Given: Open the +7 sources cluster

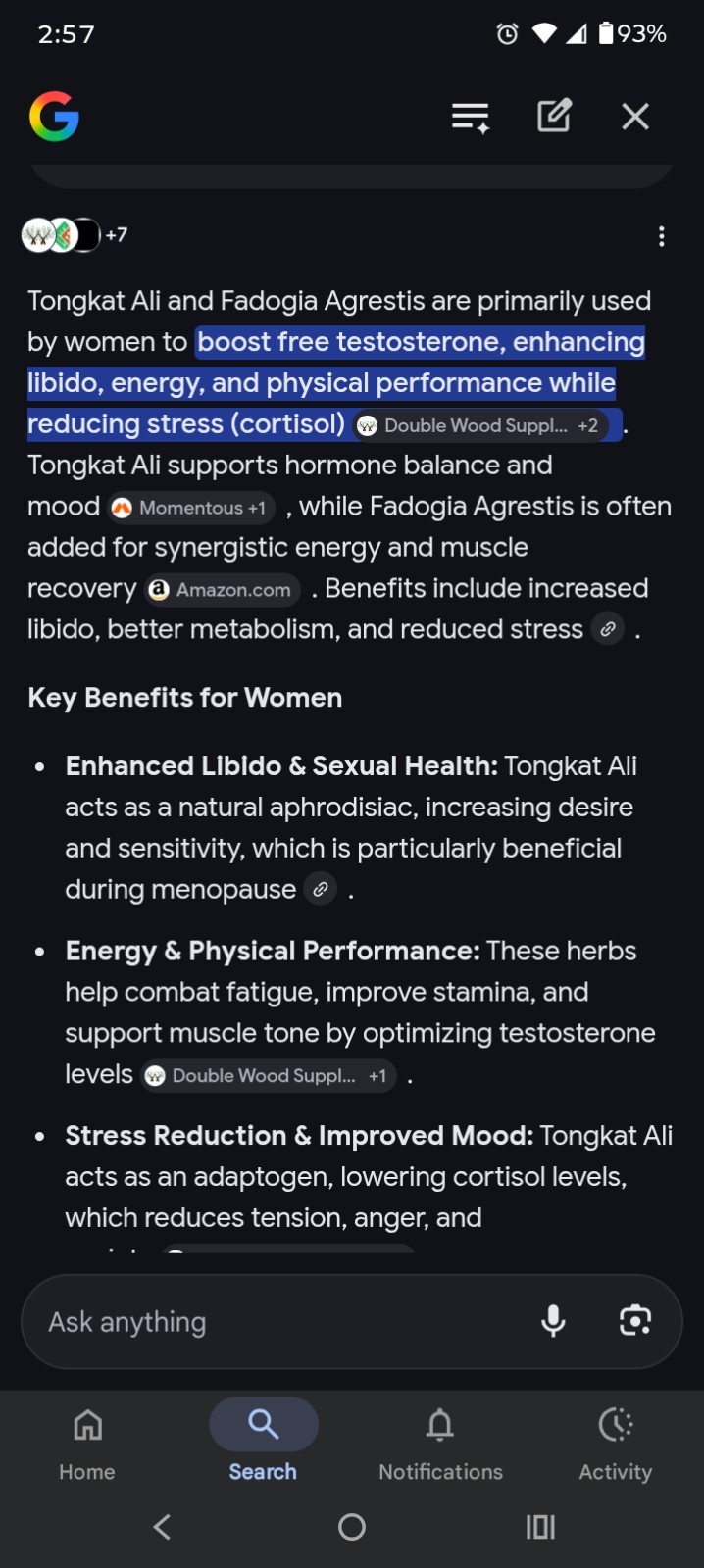Looking at the screenshot, I should coord(75,235).
